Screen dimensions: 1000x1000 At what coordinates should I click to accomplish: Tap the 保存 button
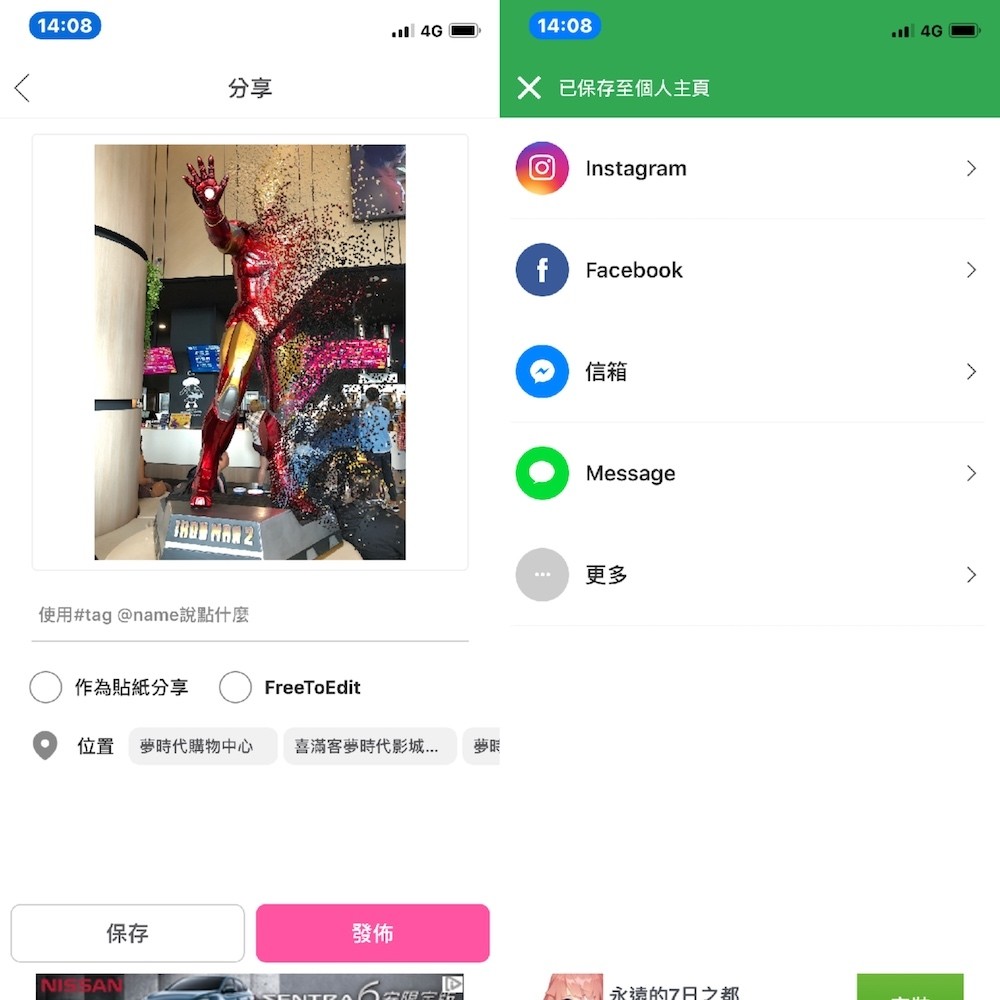(128, 933)
